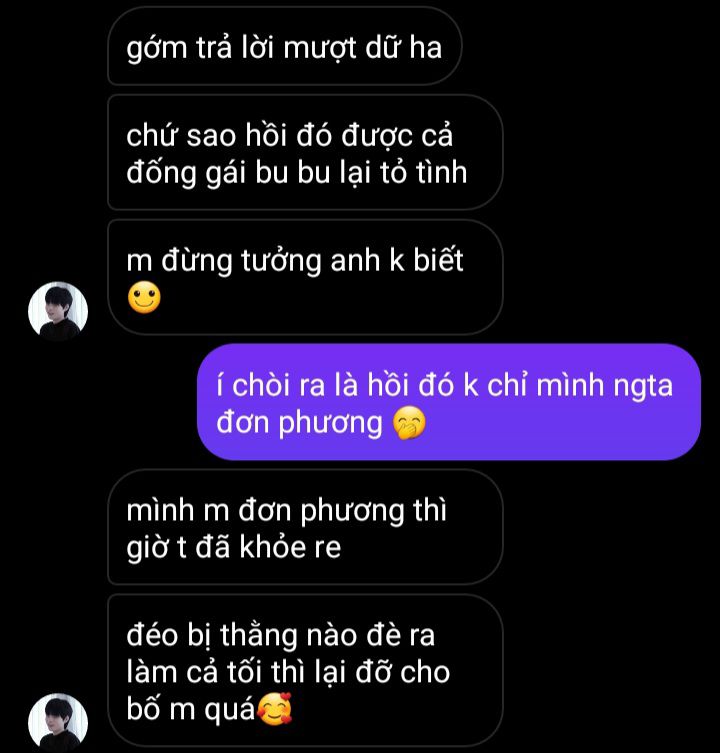This screenshot has width=720, height=753.
Task: Open sender's avatar beside "m đừng tưởng anh k biết"
Action: pyautogui.click(x=58, y=311)
